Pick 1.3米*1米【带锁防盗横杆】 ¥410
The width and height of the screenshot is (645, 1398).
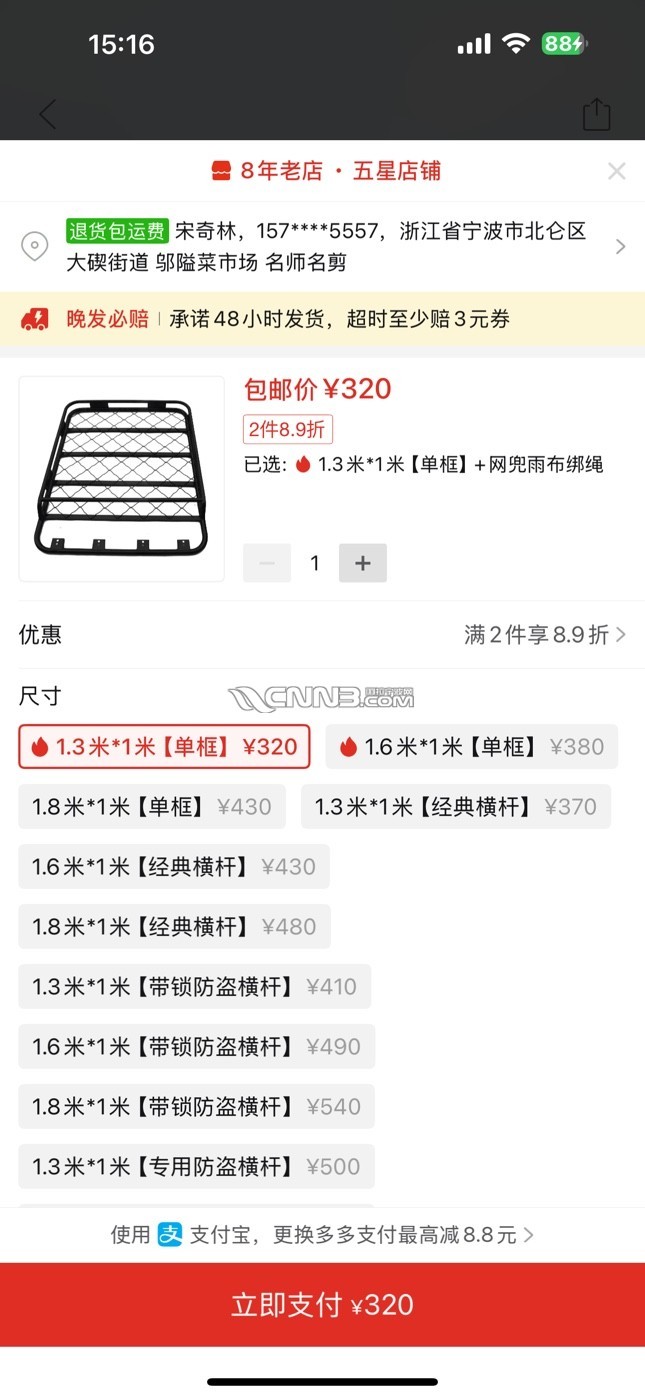point(194,987)
